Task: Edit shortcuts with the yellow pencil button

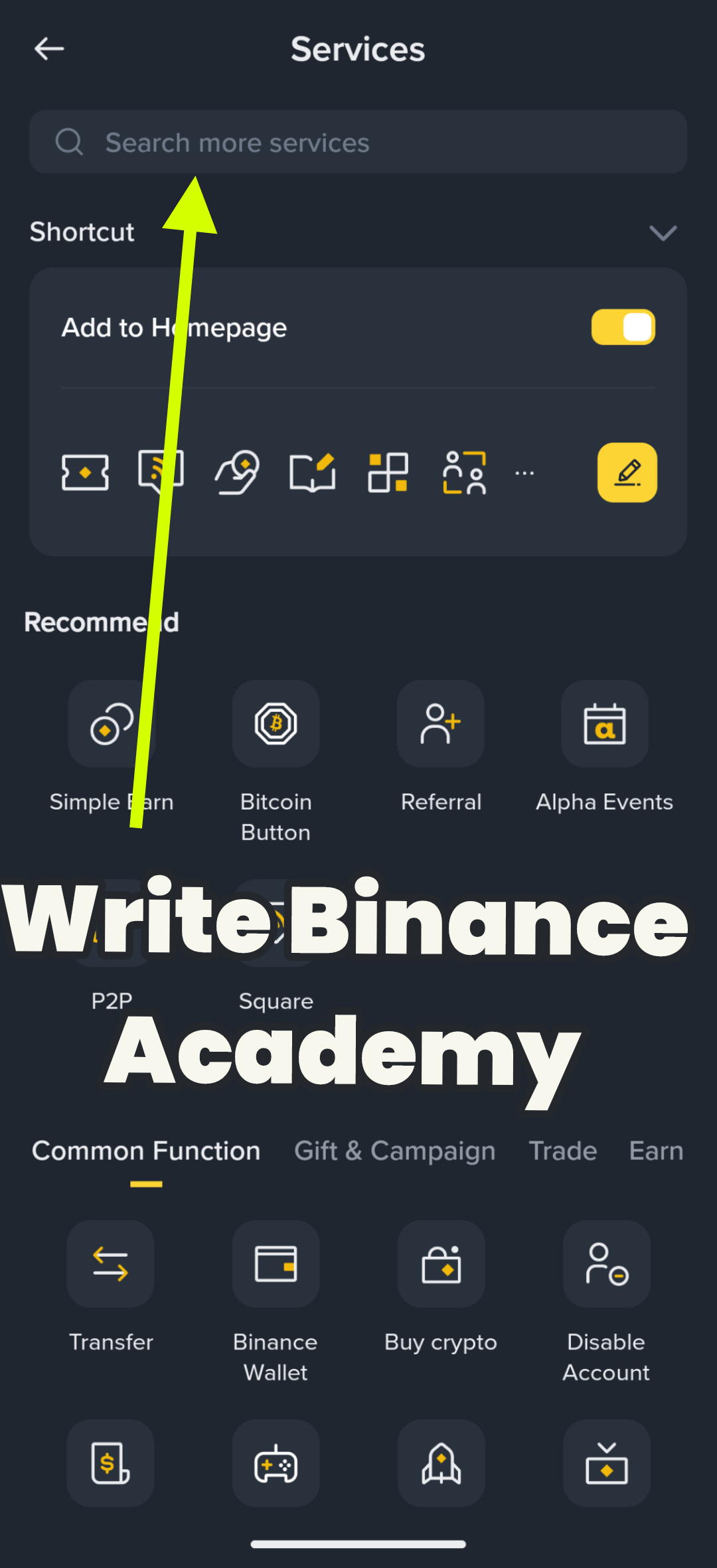Action: pos(627,472)
